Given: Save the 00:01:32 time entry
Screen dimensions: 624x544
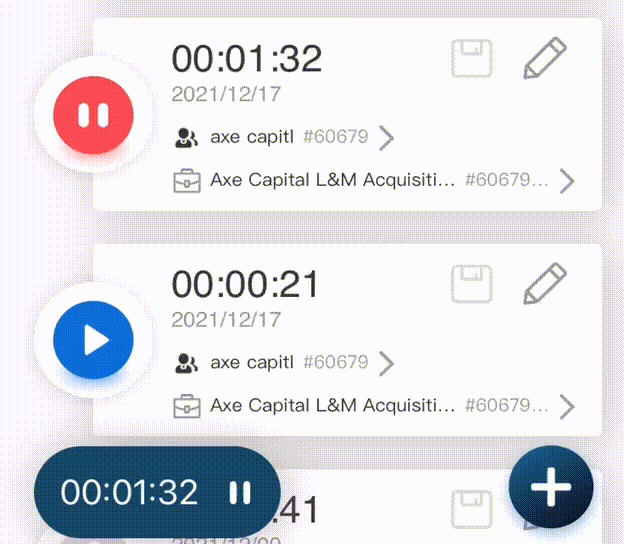Looking at the screenshot, I should [x=472, y=58].
